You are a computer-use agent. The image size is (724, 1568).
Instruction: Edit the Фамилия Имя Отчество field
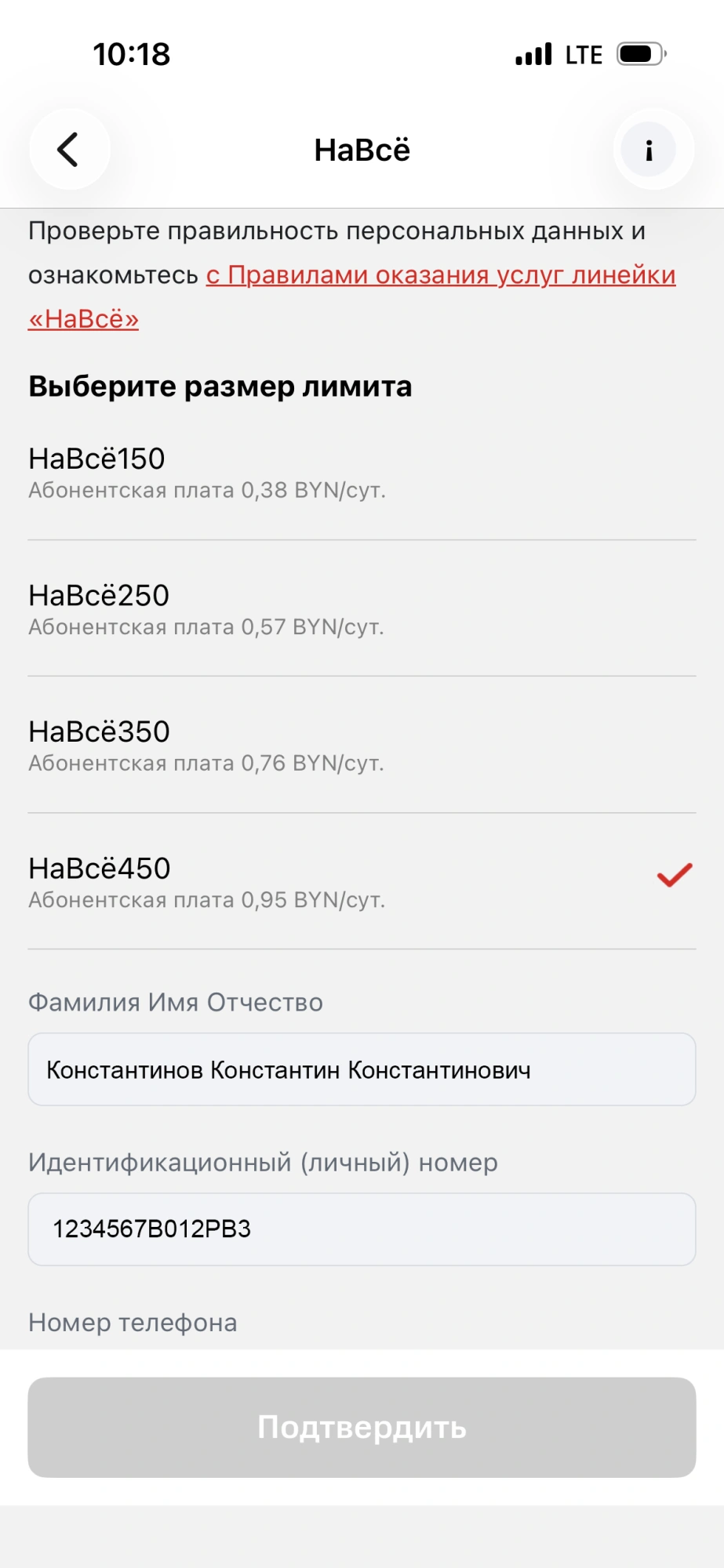pos(361,1069)
